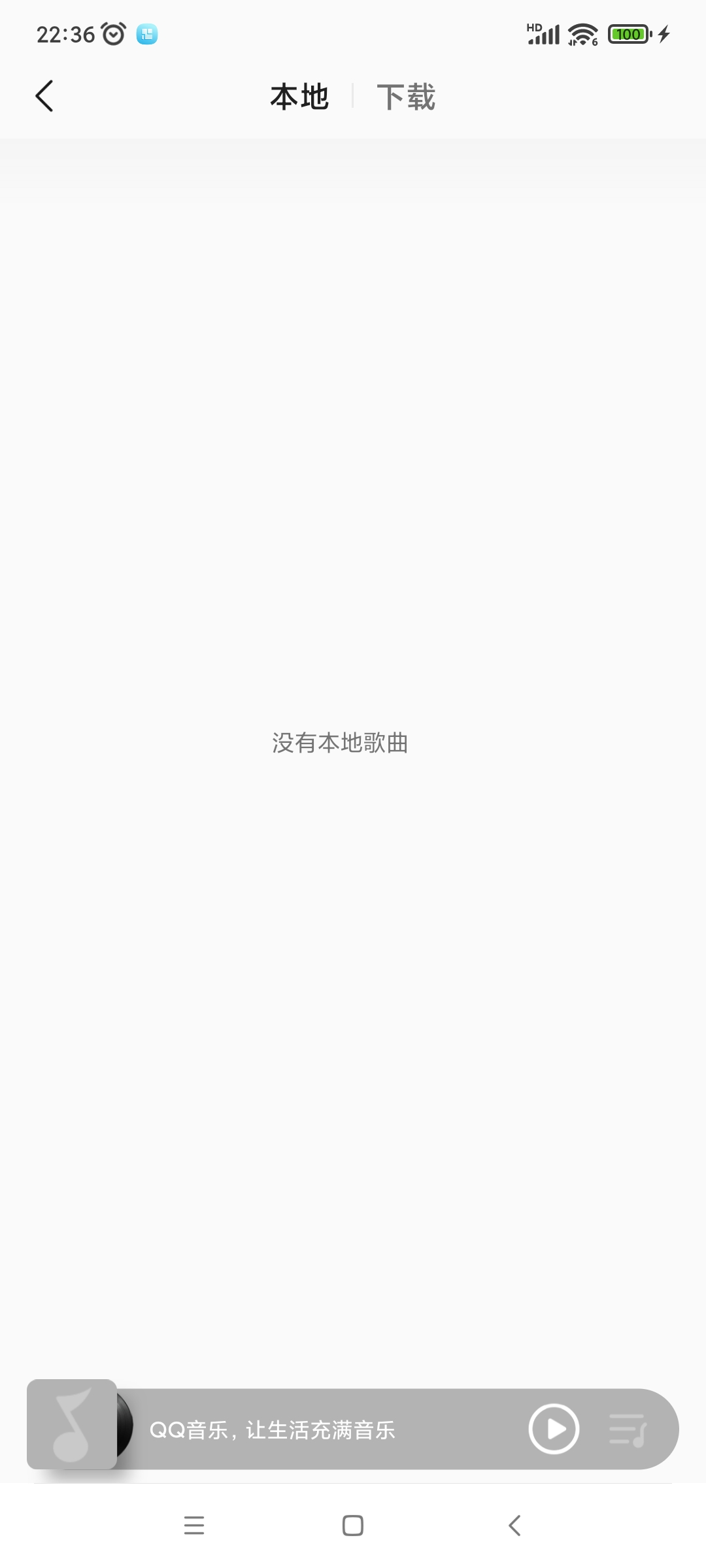Viewport: 706px width, 1568px height.
Task: Tap the play button in mini player
Action: (554, 1429)
